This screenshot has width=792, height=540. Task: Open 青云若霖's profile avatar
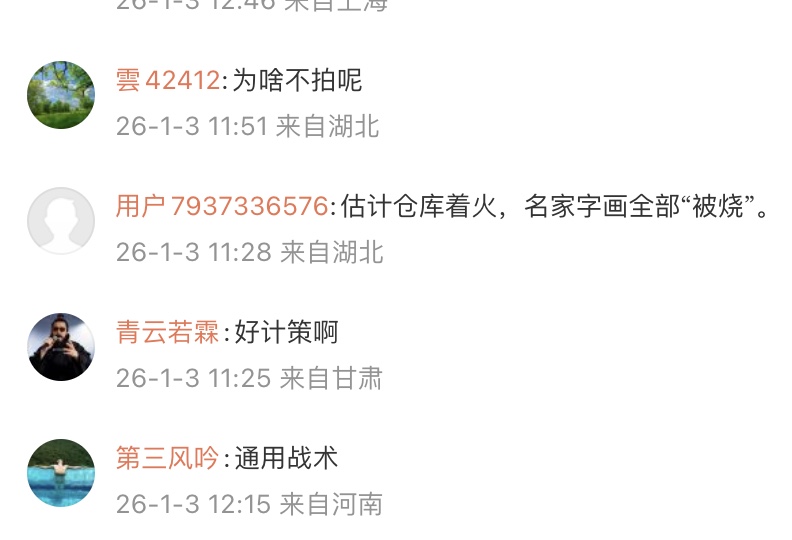tap(61, 347)
